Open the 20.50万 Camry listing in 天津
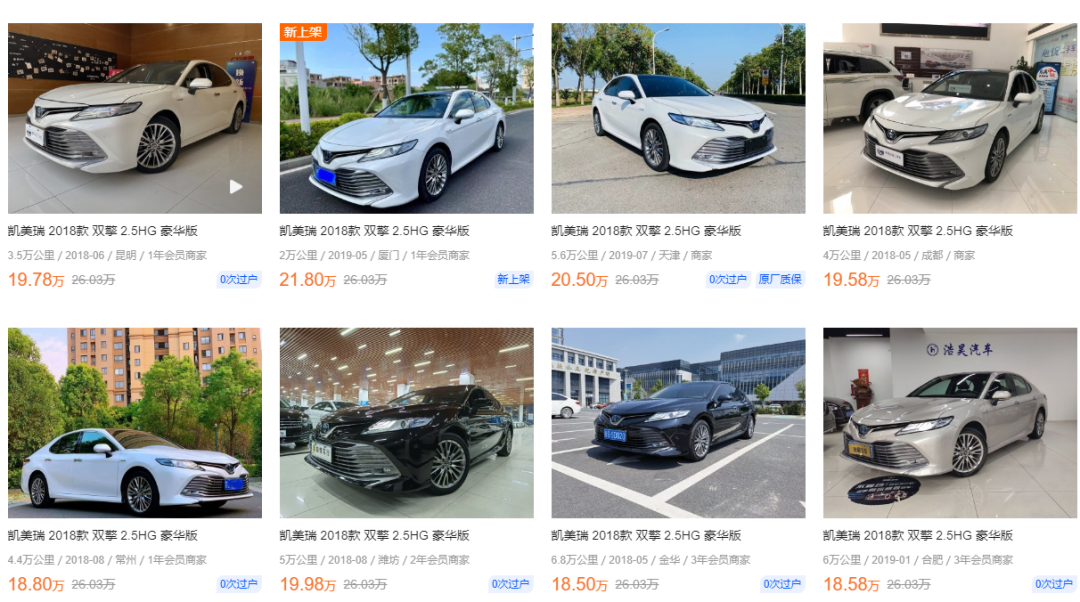 coord(678,119)
